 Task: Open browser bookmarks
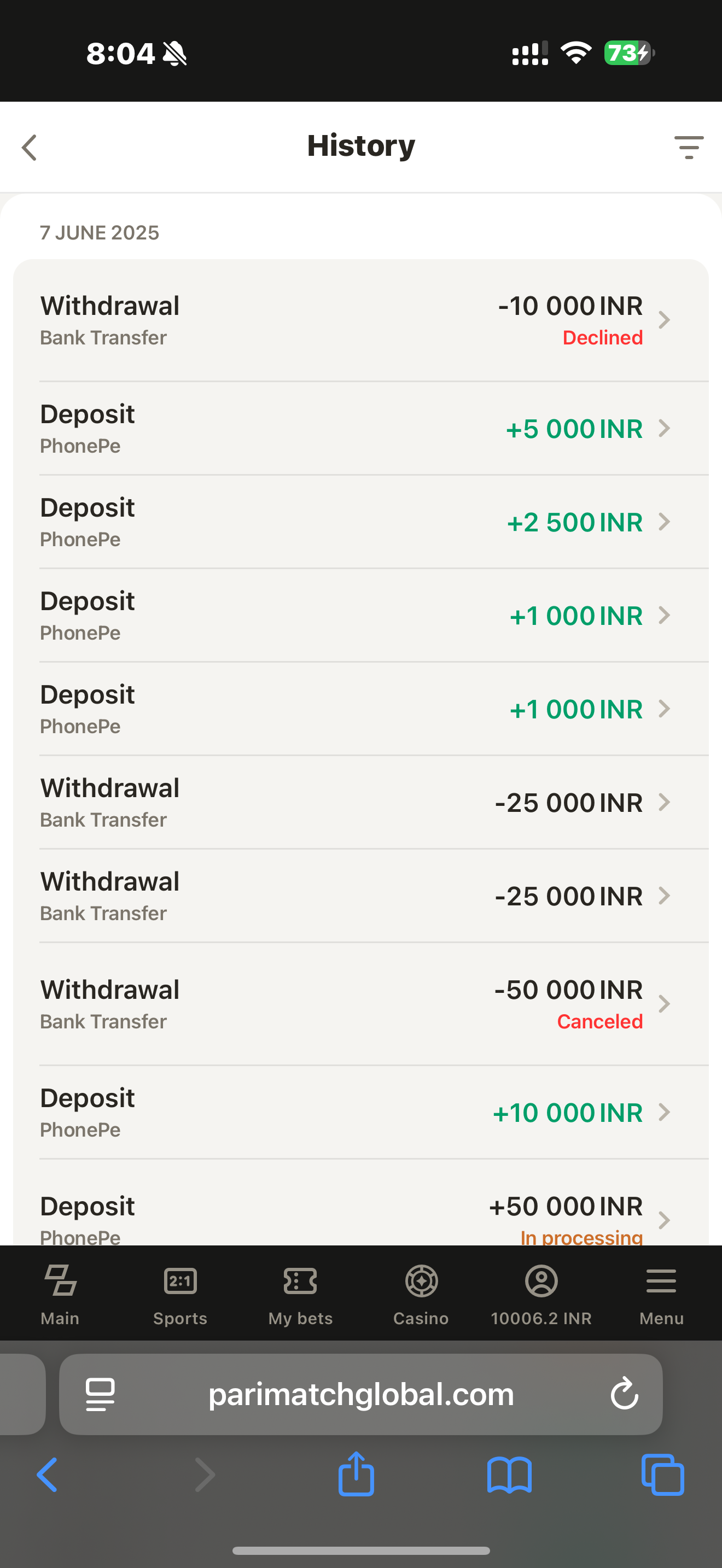510,1475
